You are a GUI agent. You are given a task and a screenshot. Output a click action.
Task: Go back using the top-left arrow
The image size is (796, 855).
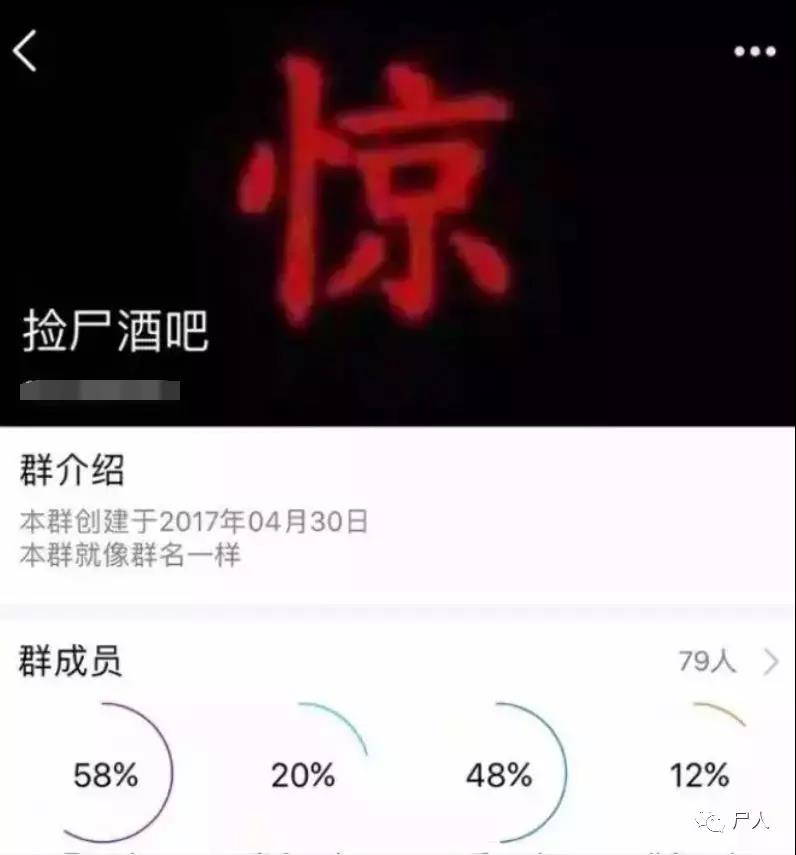point(25,50)
